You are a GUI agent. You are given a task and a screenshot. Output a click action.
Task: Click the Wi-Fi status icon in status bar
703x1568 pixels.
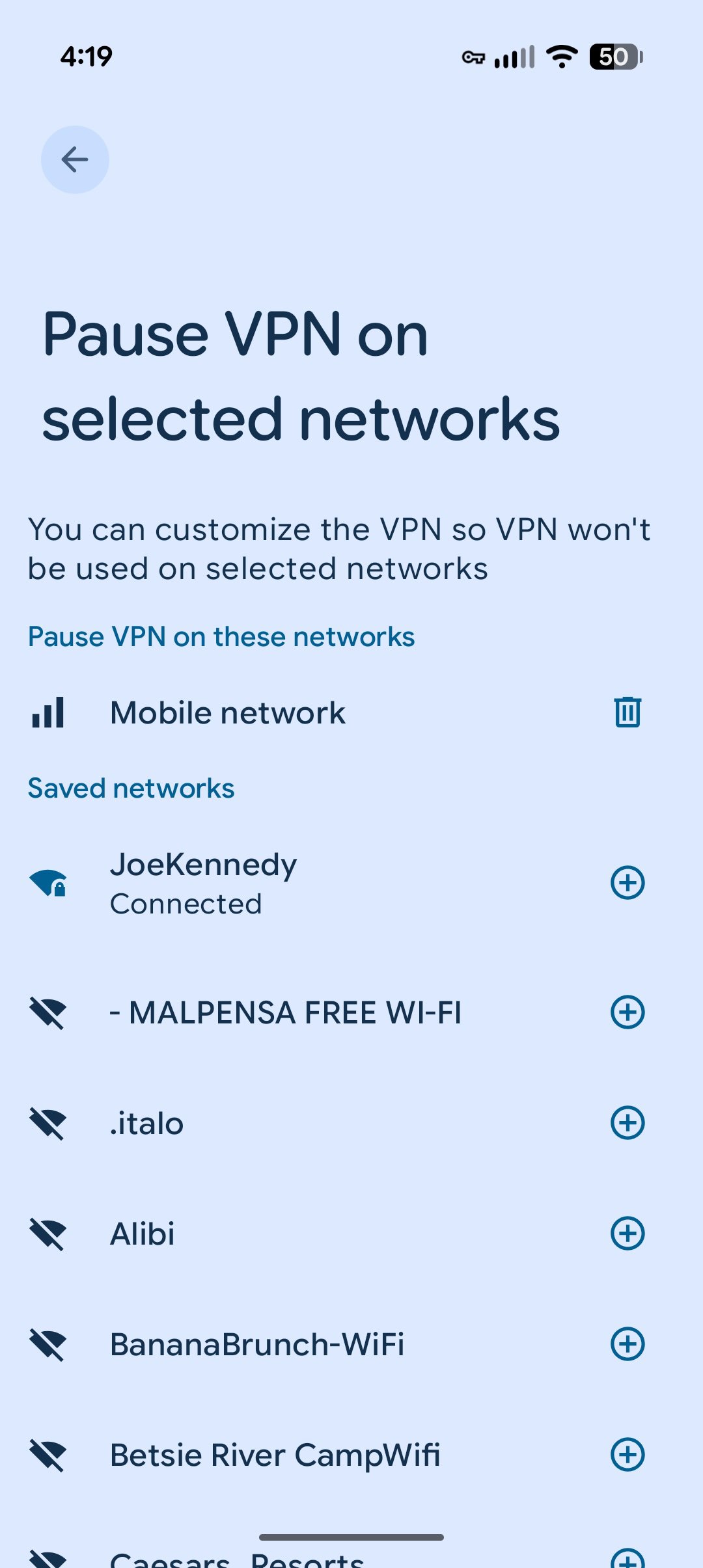click(x=560, y=57)
